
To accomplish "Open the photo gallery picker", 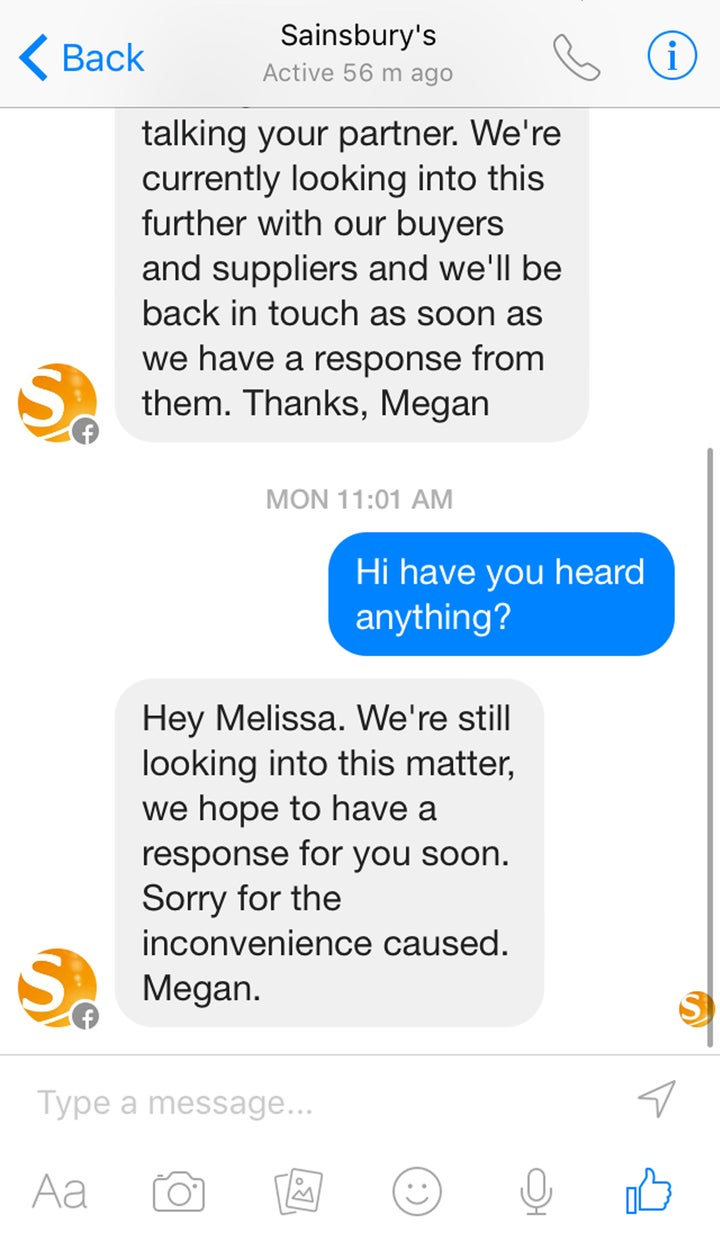I will 298,1190.
